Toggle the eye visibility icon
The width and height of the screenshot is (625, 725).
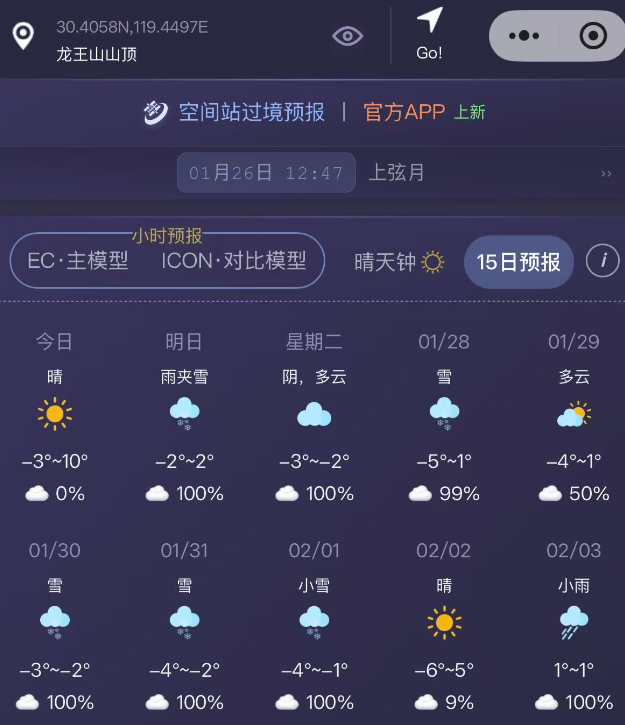pos(347,37)
